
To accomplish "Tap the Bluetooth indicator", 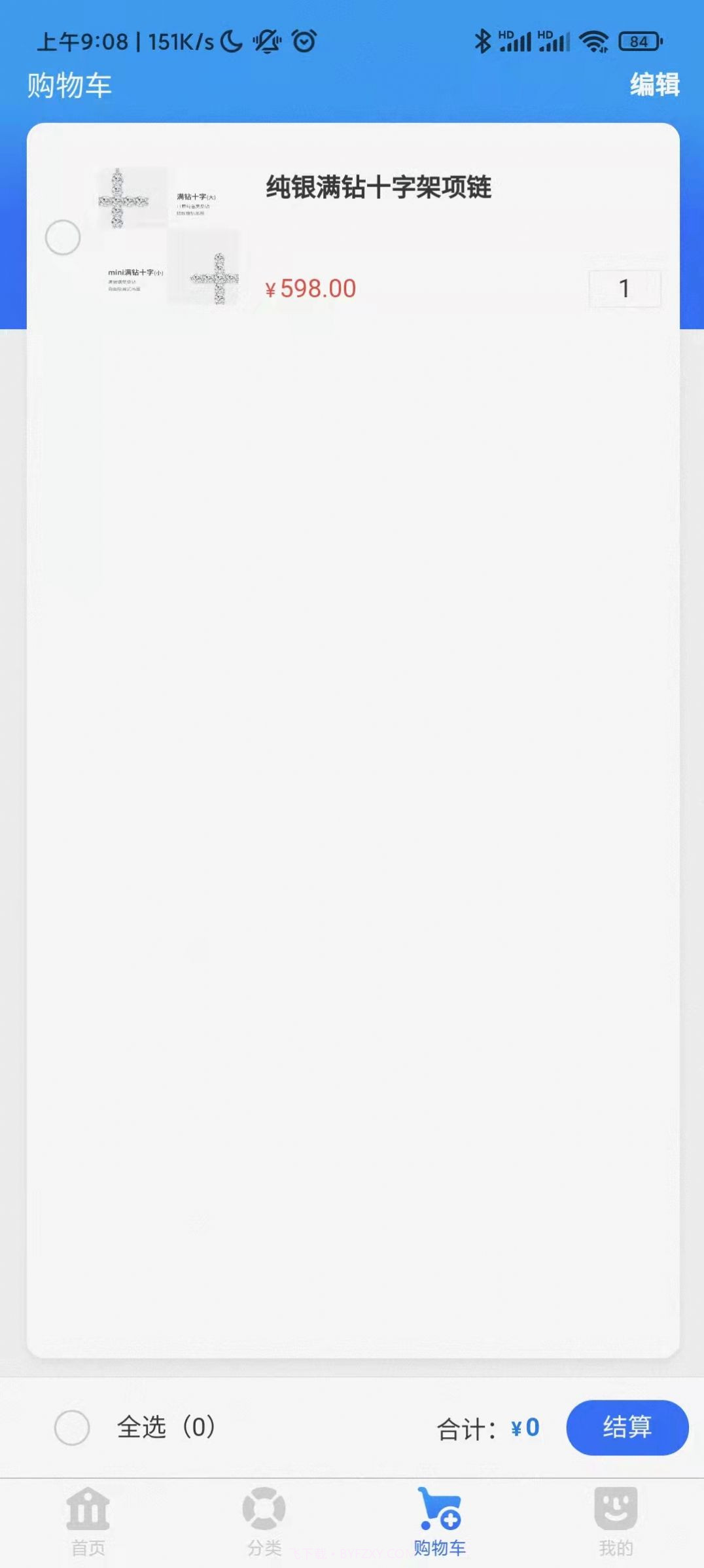I will (484, 41).
